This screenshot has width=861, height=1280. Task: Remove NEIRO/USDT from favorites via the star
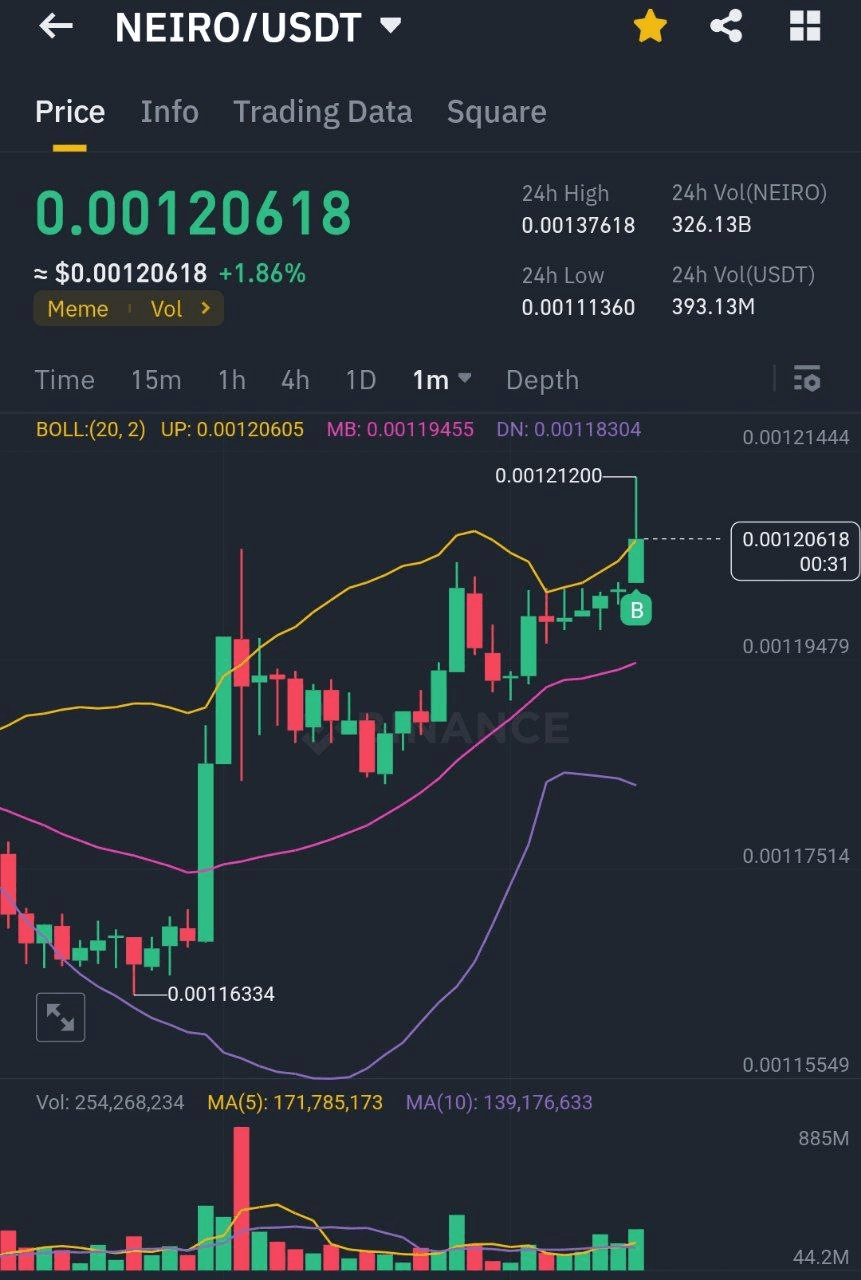(650, 27)
